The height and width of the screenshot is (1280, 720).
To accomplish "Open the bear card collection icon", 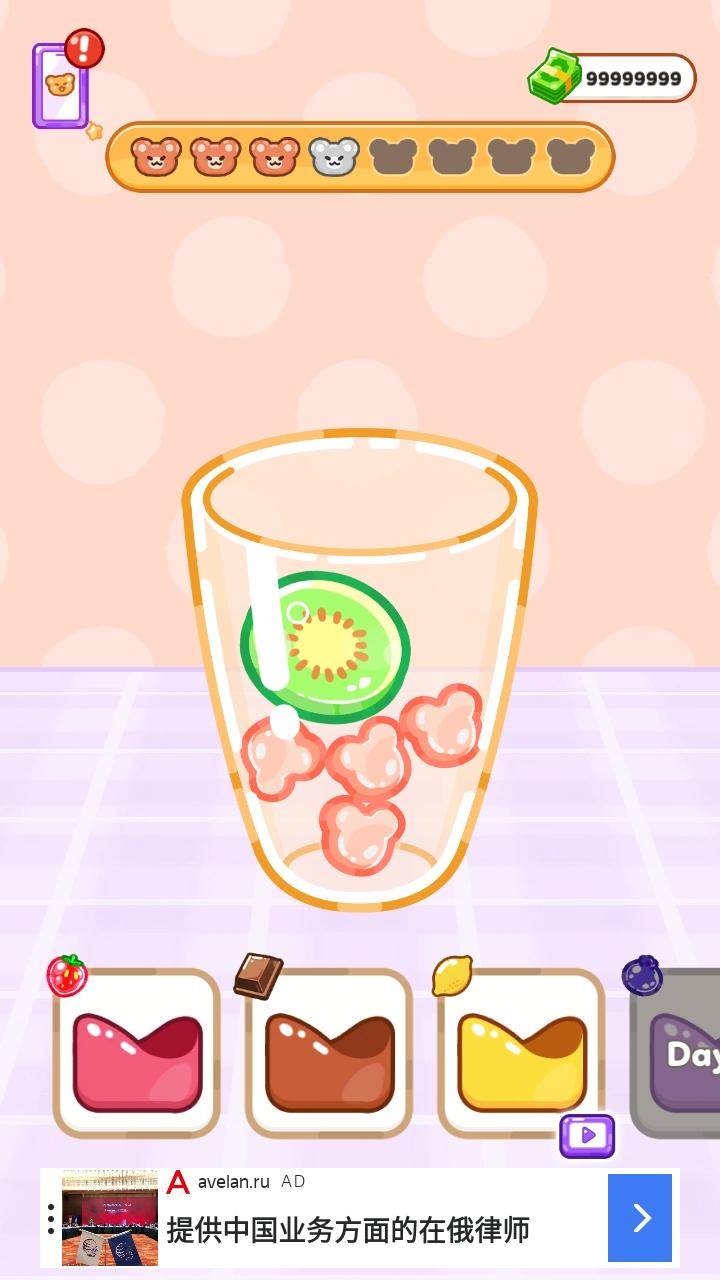I will pyautogui.click(x=61, y=85).
